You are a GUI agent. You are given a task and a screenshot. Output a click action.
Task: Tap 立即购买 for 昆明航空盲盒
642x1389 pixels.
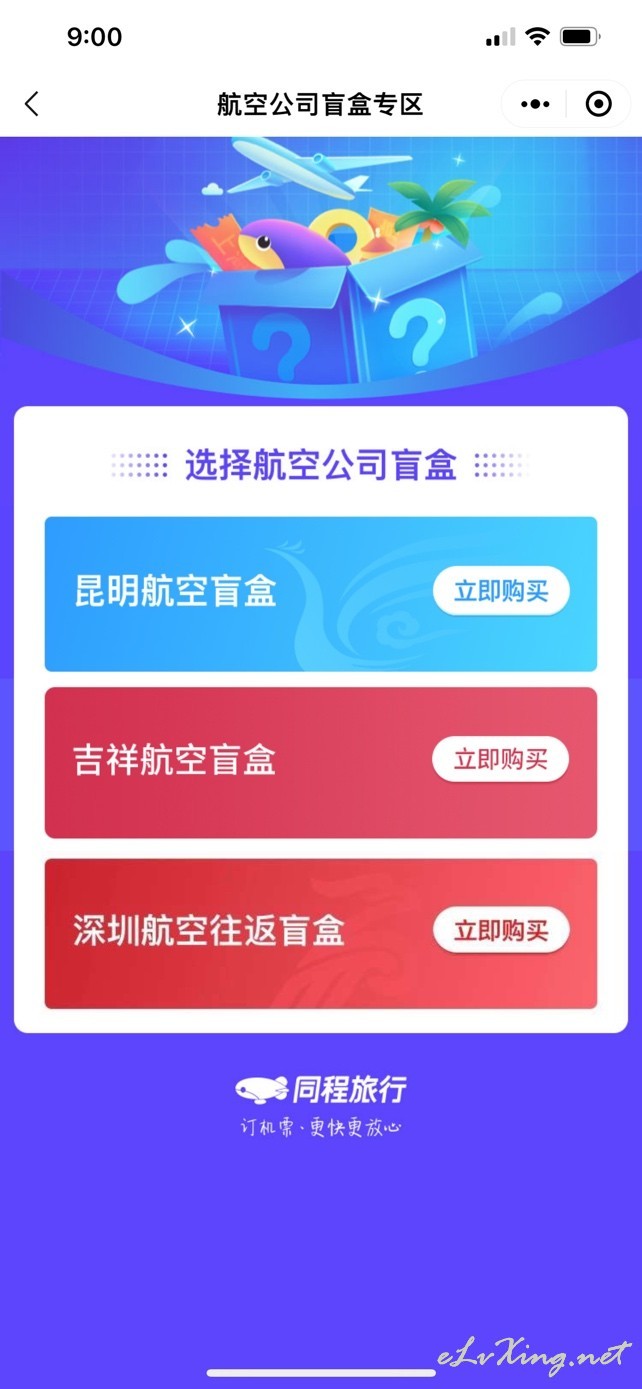click(501, 591)
